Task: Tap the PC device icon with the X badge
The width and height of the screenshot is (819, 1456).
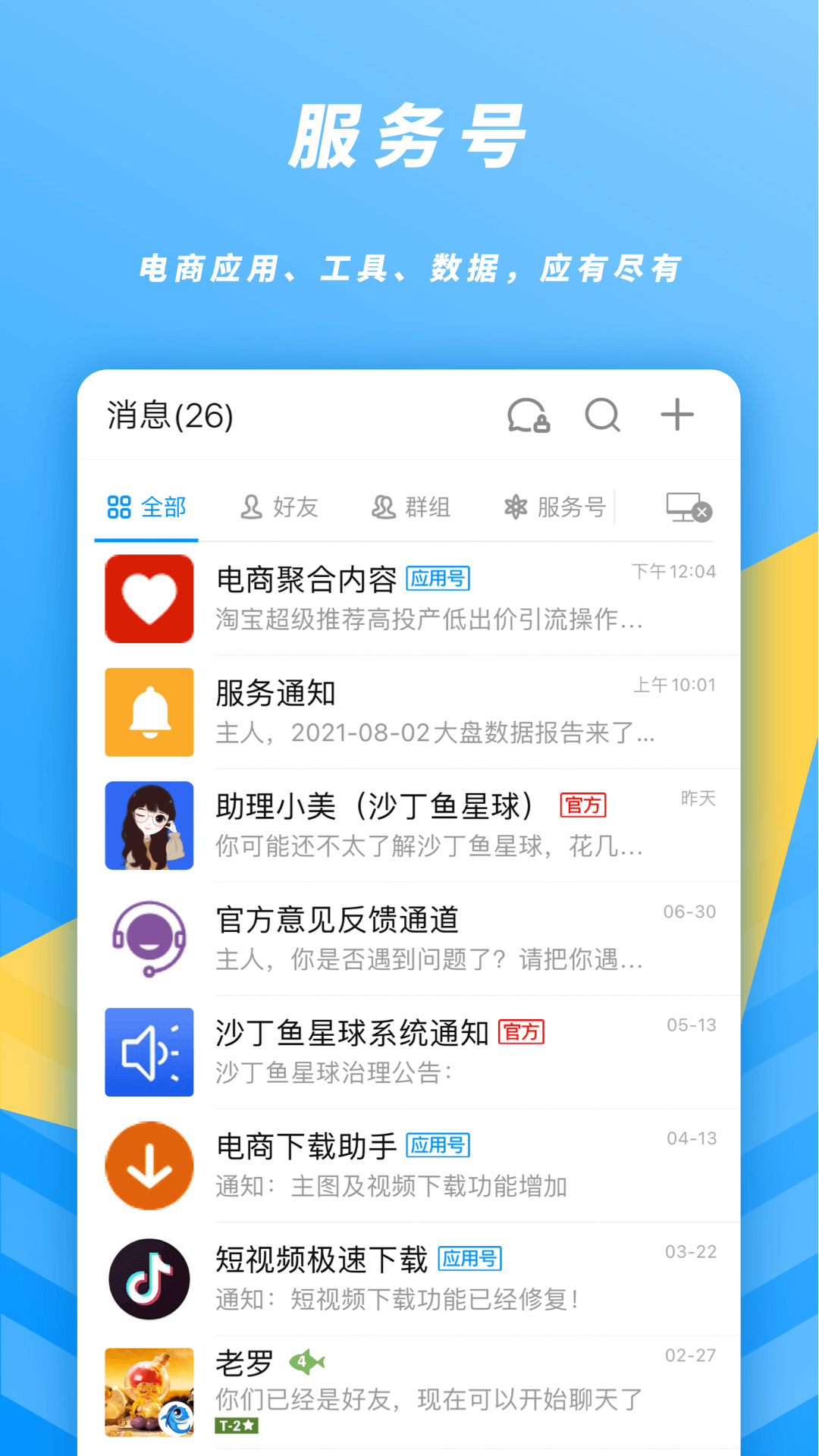Action: tap(683, 510)
